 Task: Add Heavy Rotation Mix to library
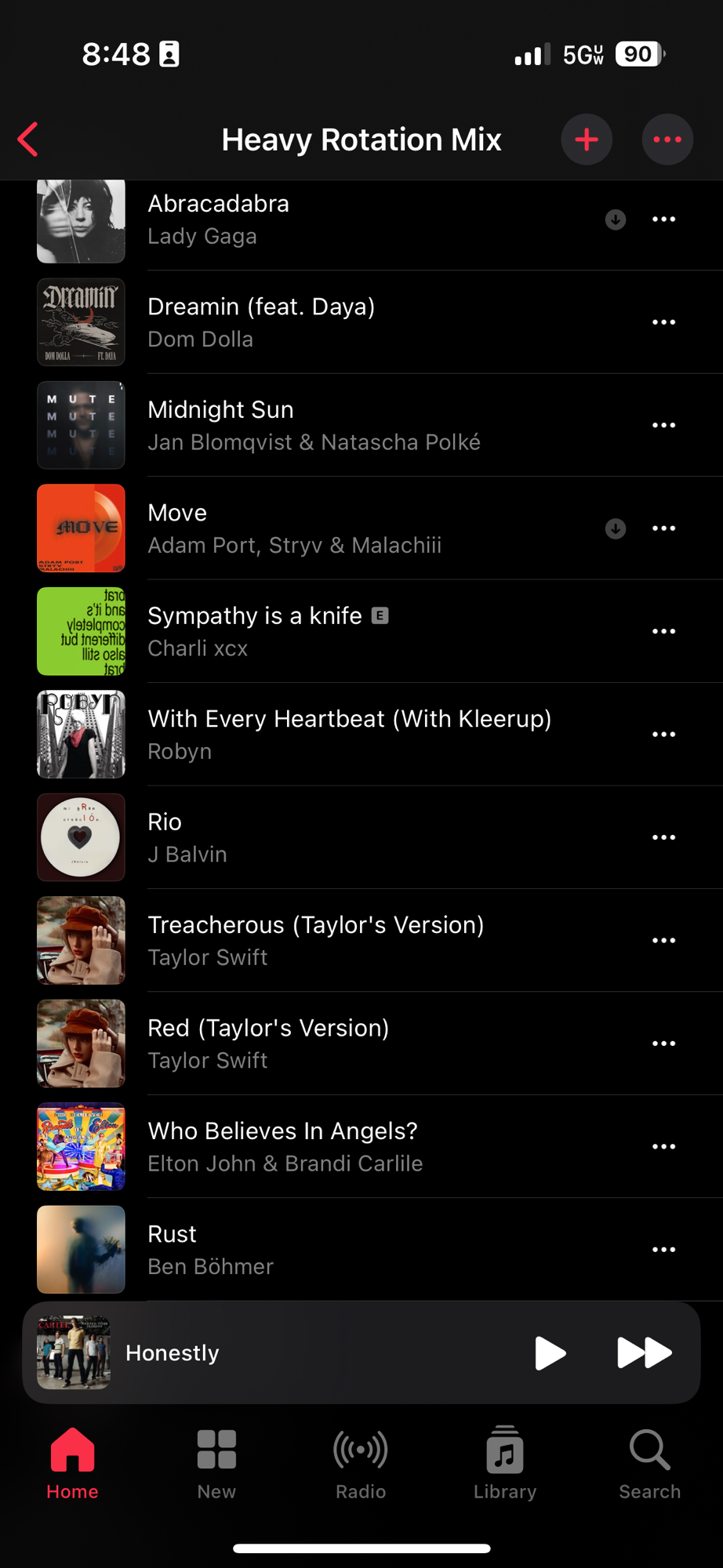[587, 140]
